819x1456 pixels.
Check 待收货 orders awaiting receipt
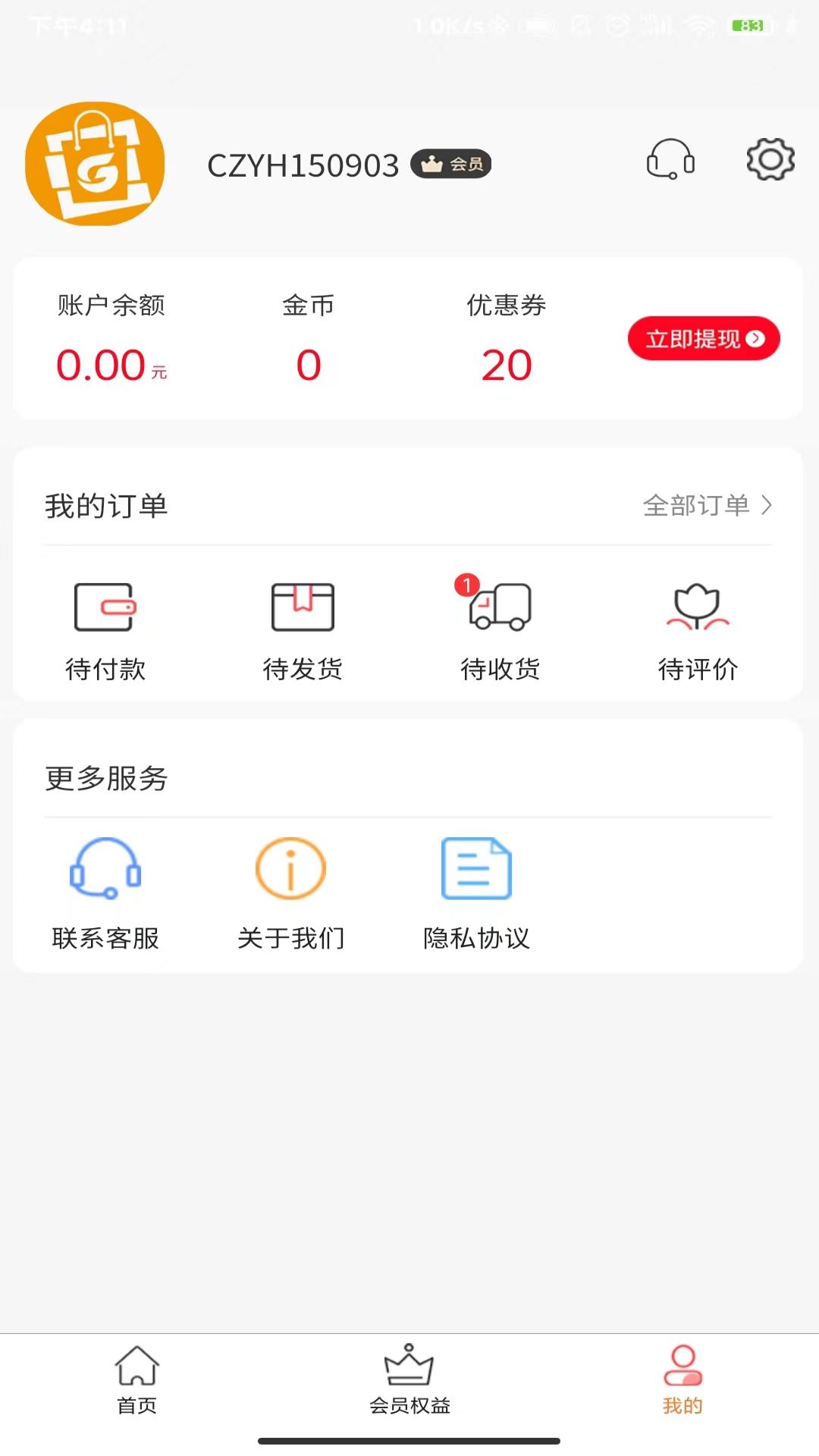pos(500,629)
